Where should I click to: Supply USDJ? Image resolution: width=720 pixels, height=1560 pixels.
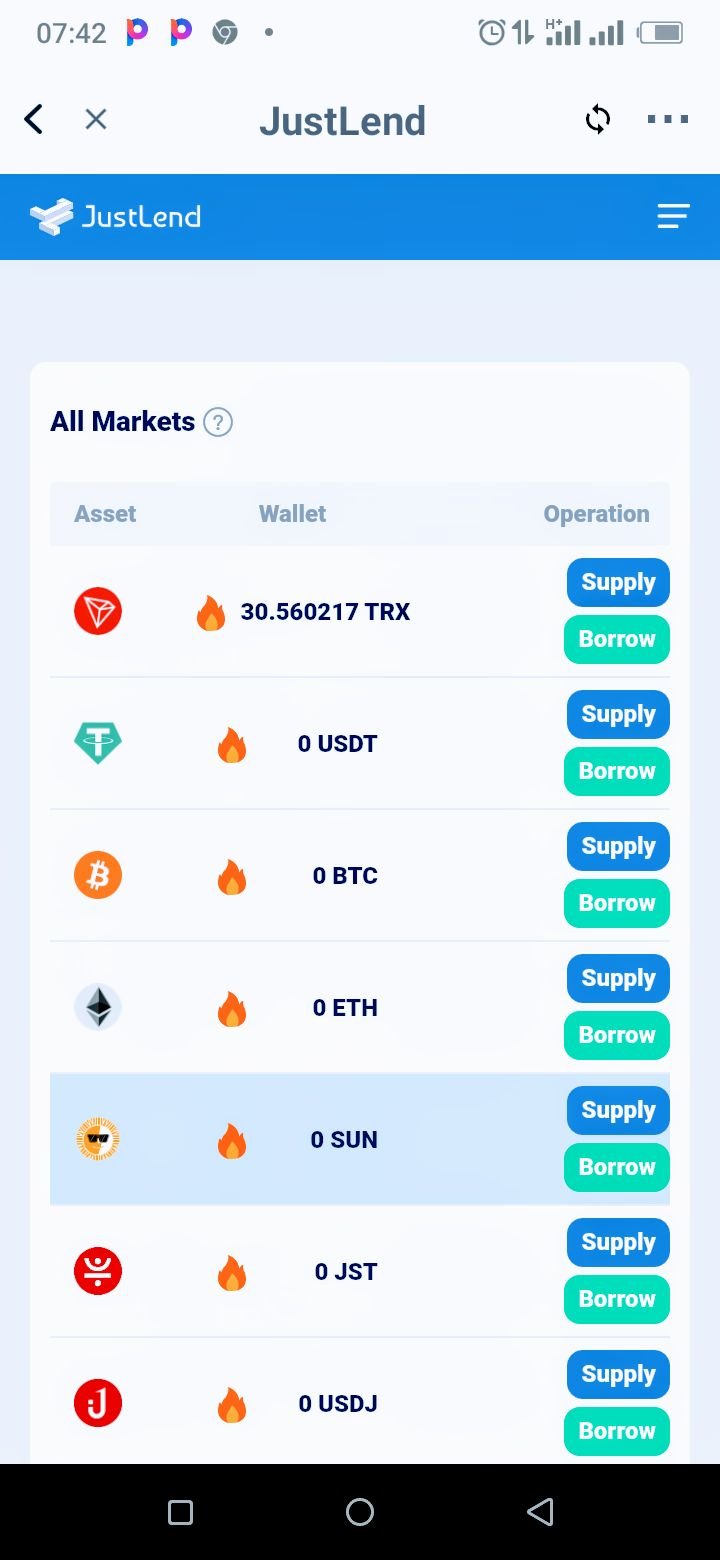(618, 1374)
